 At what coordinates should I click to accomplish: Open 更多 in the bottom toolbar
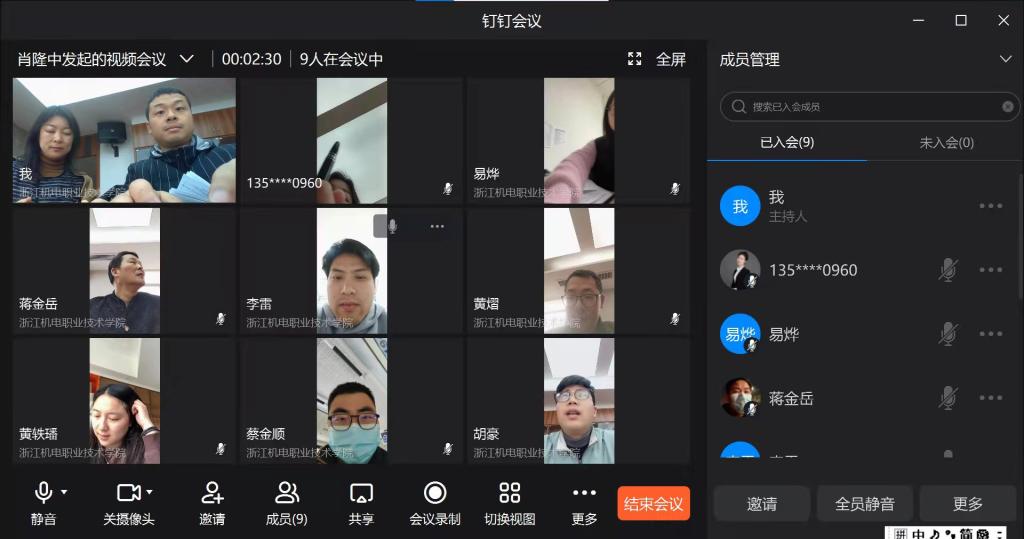584,502
